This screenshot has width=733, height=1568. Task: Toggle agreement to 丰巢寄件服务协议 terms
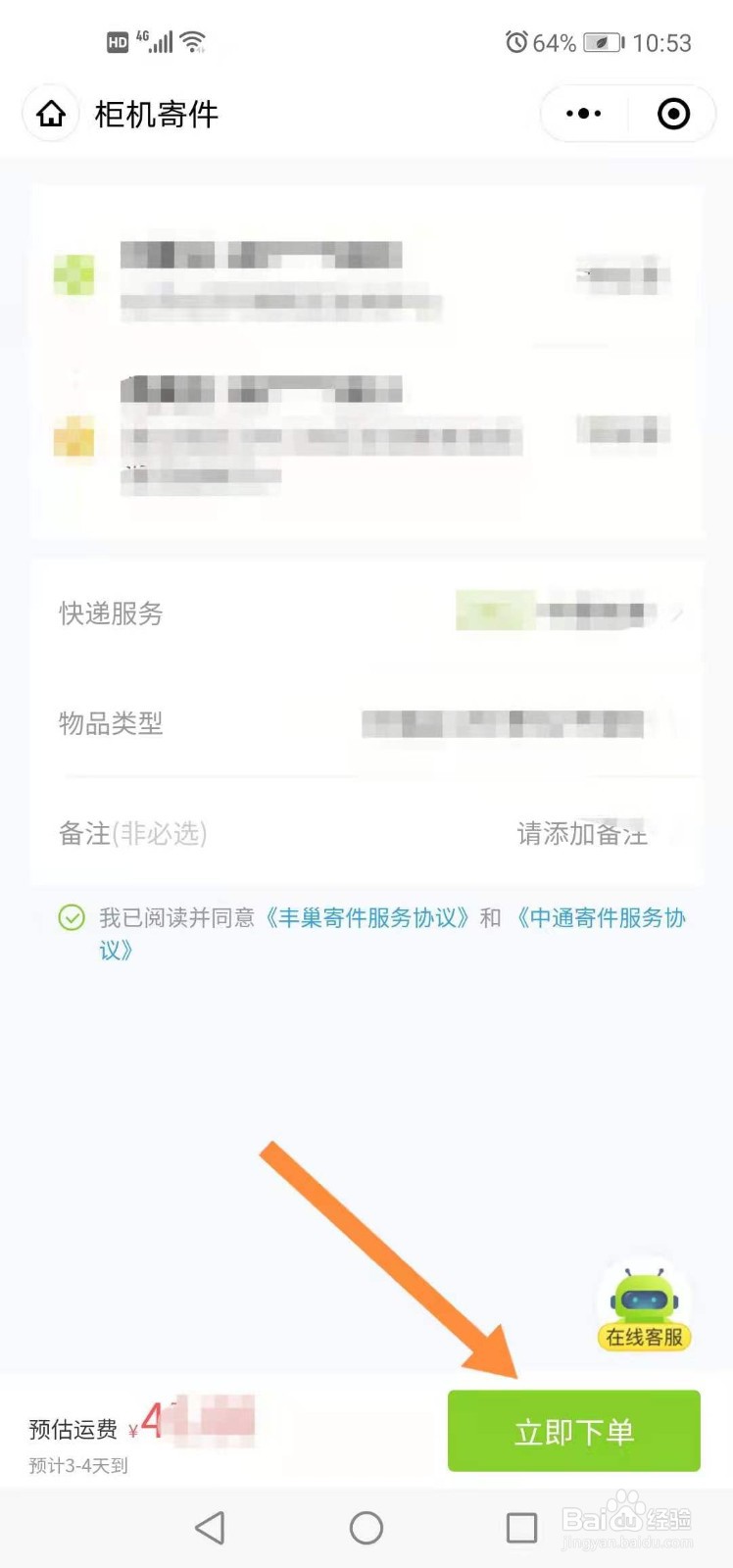pos(368,918)
